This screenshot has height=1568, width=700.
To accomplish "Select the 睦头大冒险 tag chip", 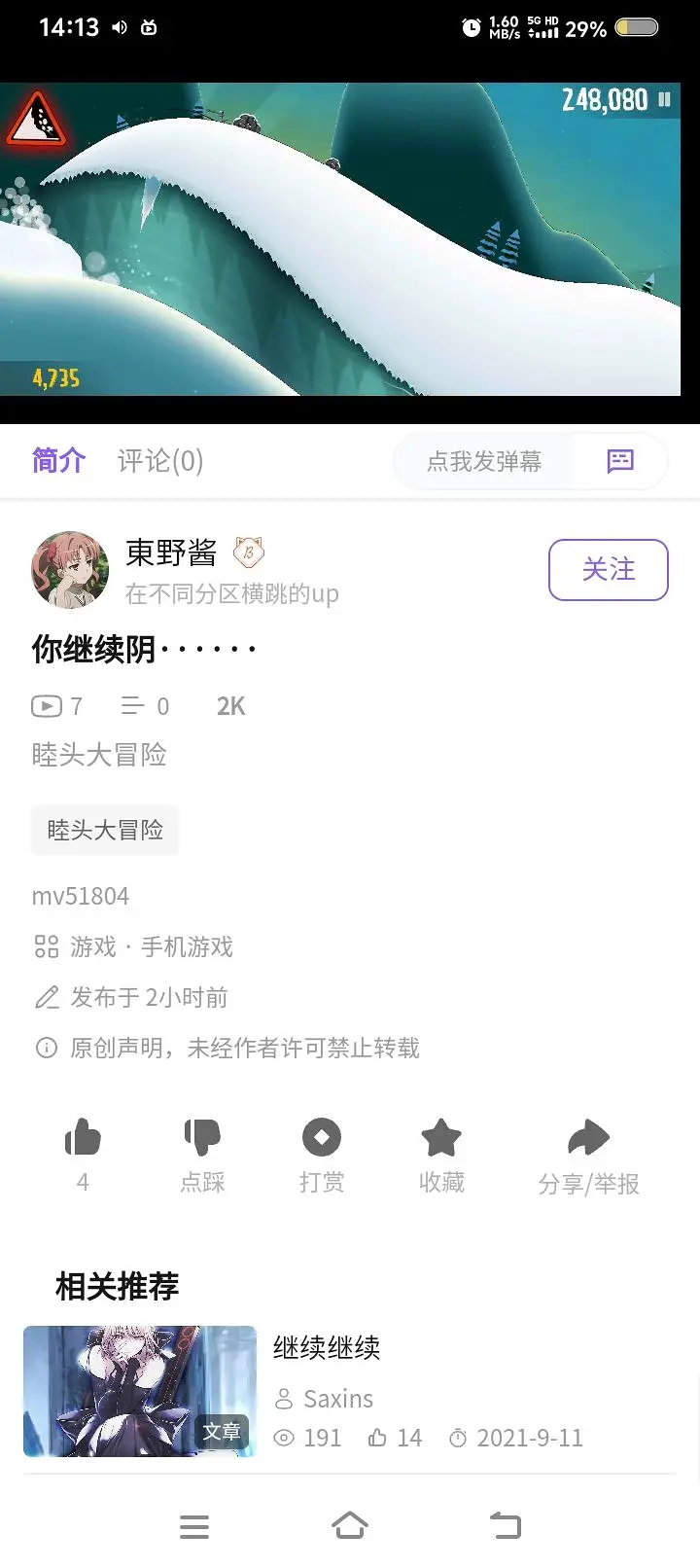I will click(105, 830).
